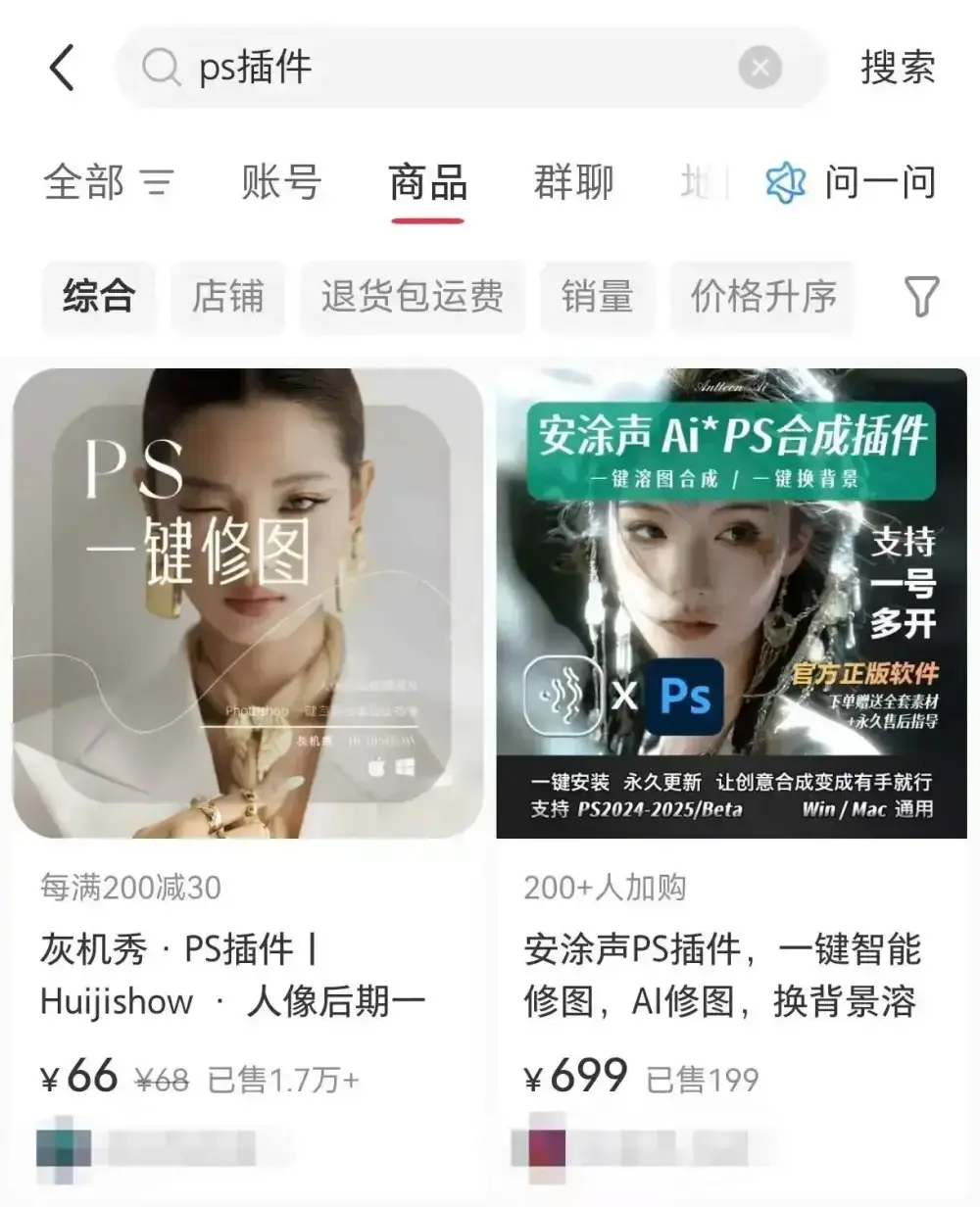This screenshot has height=1207, width=980.
Task: Open the 综合 sort dropdown
Action: pyautogui.click(x=98, y=297)
